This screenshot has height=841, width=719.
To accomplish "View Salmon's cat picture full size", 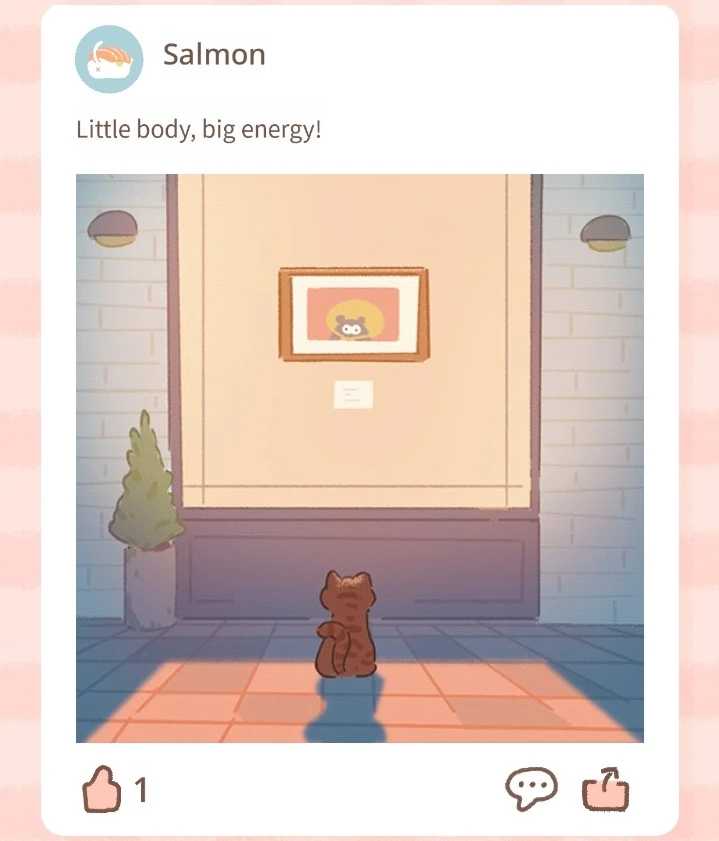I will tap(359, 458).
